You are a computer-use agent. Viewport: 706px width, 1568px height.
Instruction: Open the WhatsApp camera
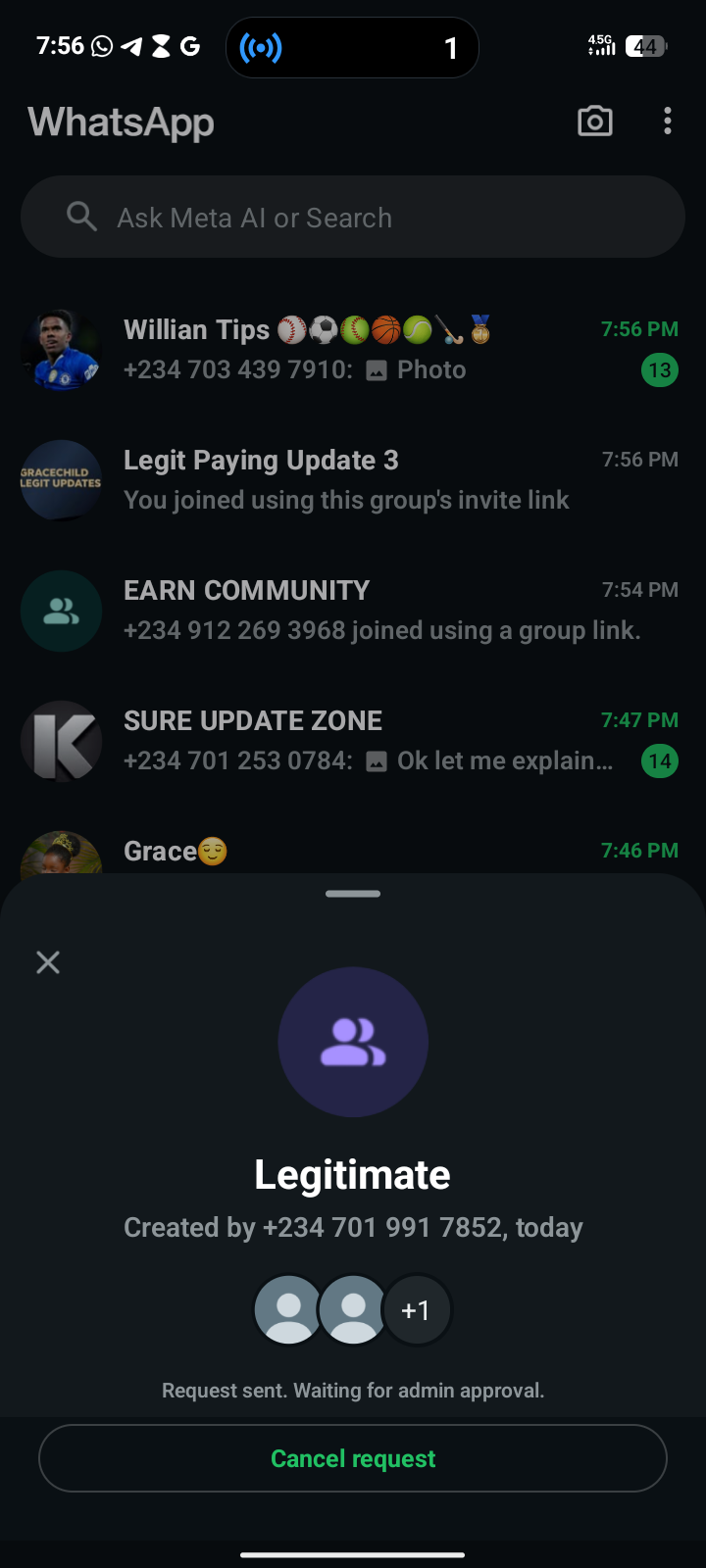[x=594, y=122]
